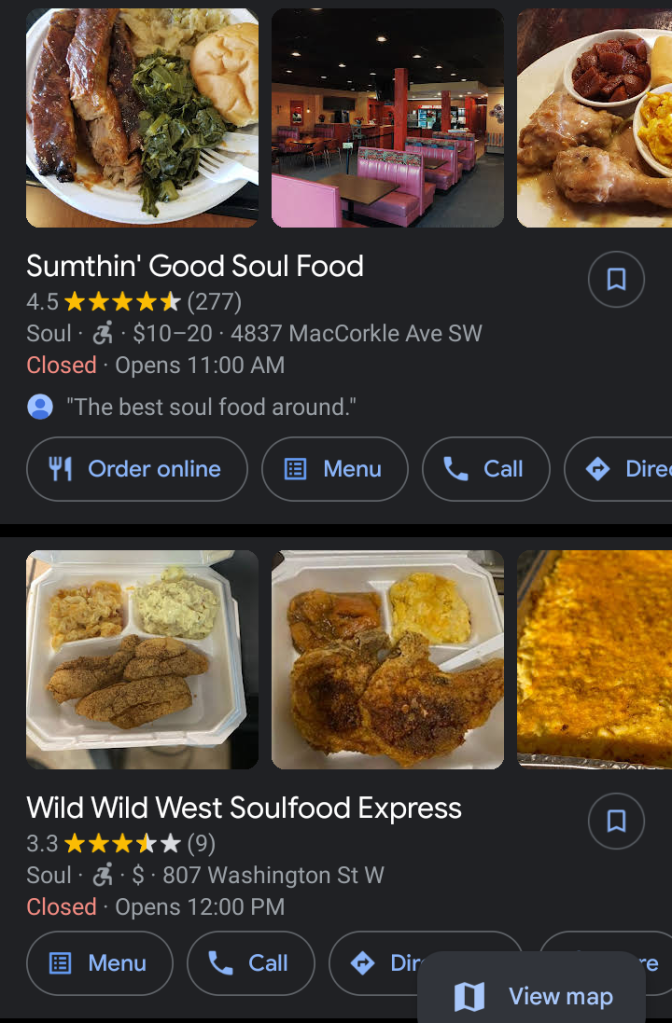This screenshot has height=1023, width=672.
Task: View the fried pork chop takeout photo
Action: pyautogui.click(x=388, y=659)
